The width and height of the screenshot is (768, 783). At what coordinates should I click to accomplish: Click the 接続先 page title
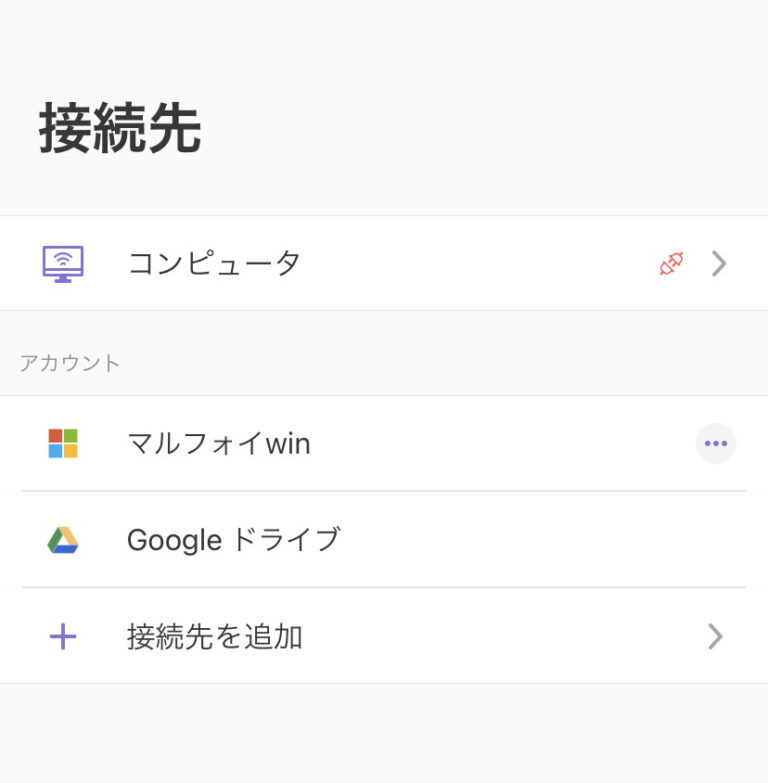(119, 128)
